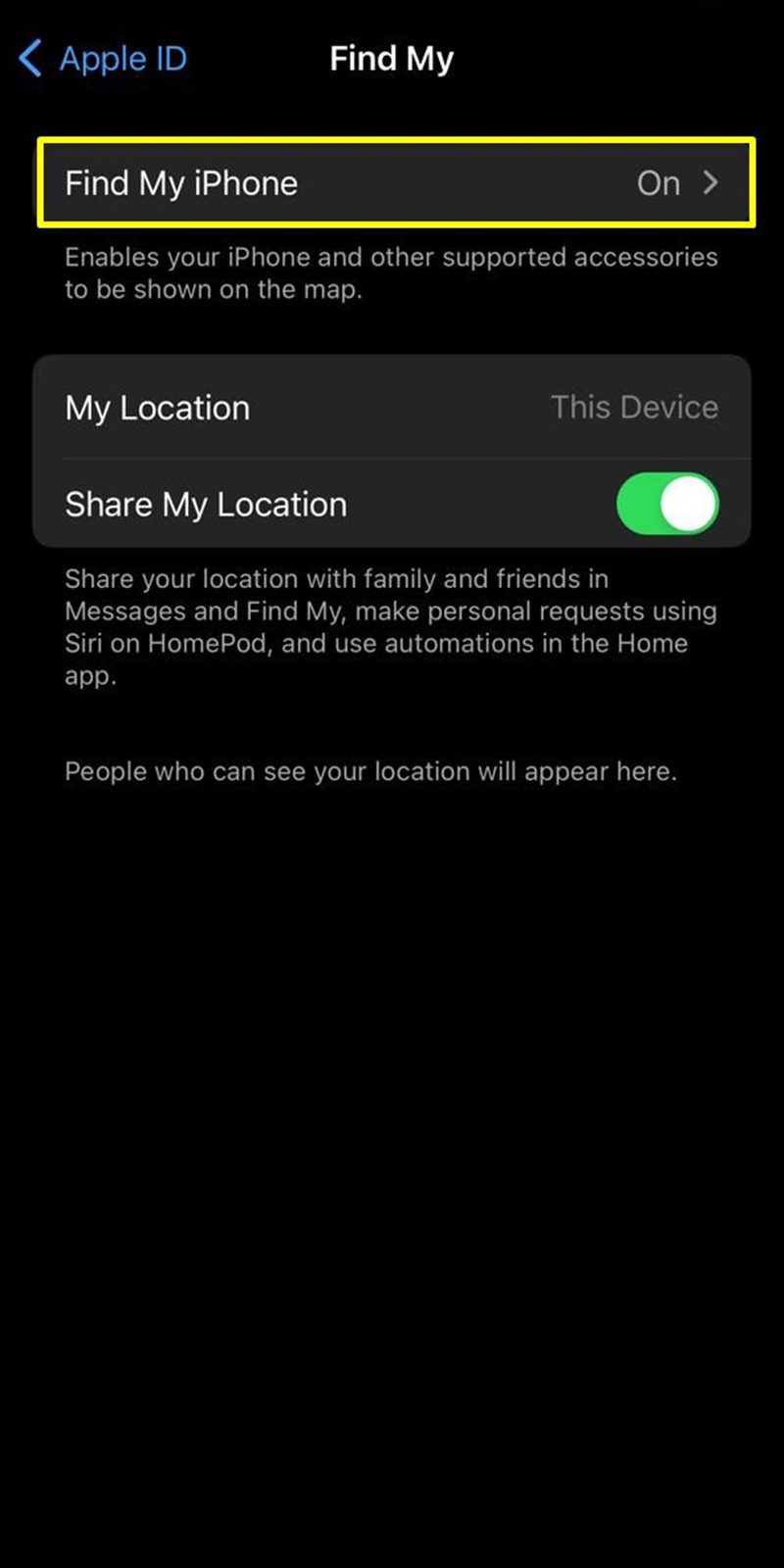Tap the 'On' status indicator for Find My iPhone
784x1568 pixels.
click(x=658, y=183)
